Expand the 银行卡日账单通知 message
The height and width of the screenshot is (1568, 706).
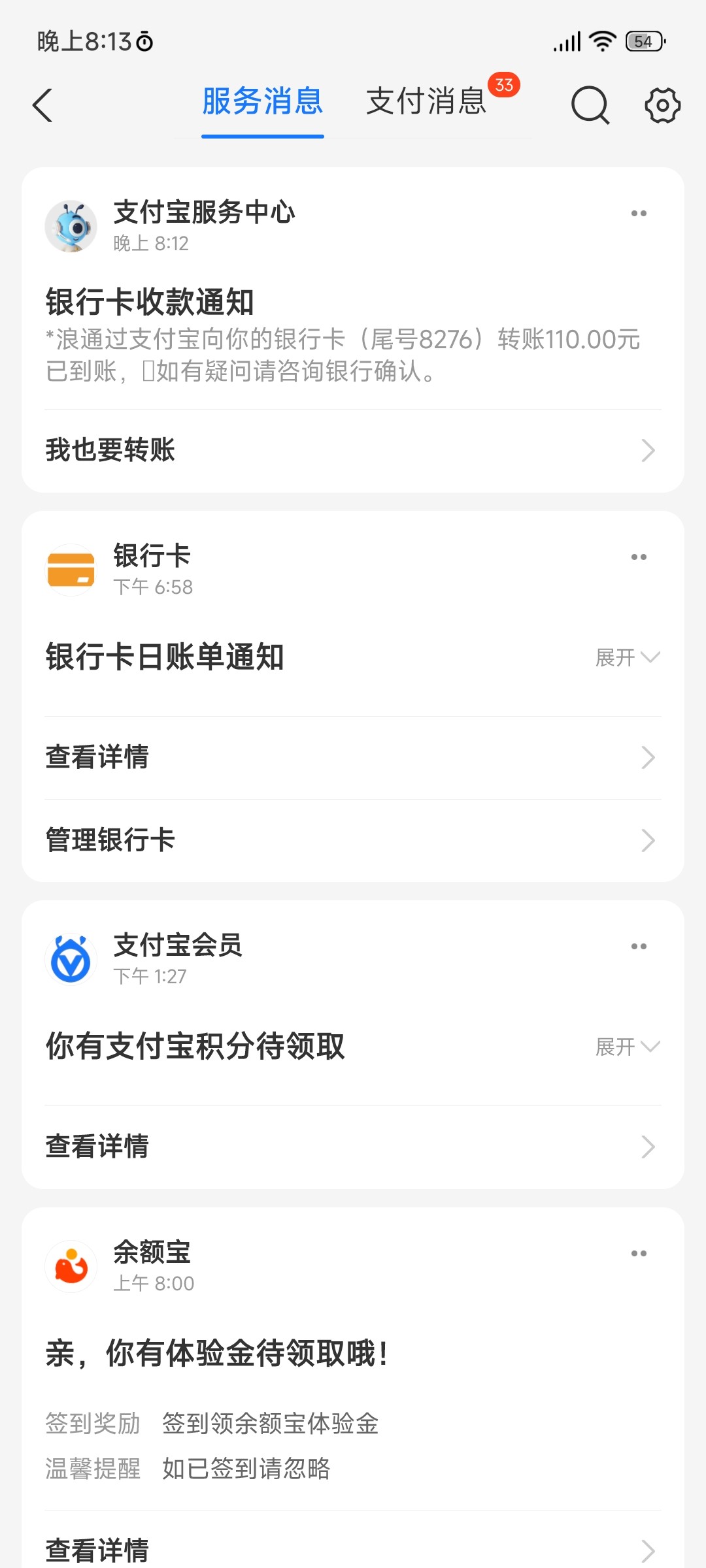tap(627, 657)
